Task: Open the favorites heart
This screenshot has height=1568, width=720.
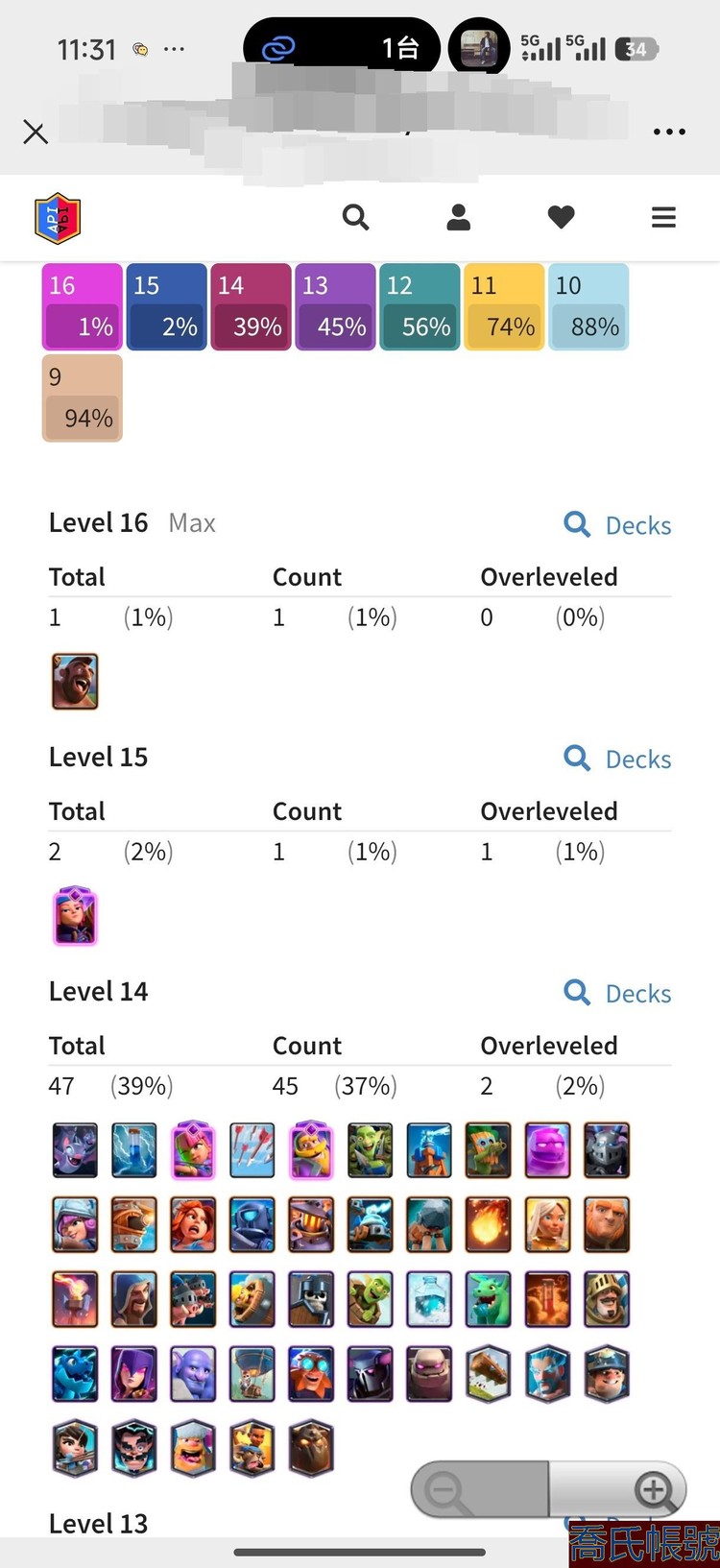Action: pos(562,218)
